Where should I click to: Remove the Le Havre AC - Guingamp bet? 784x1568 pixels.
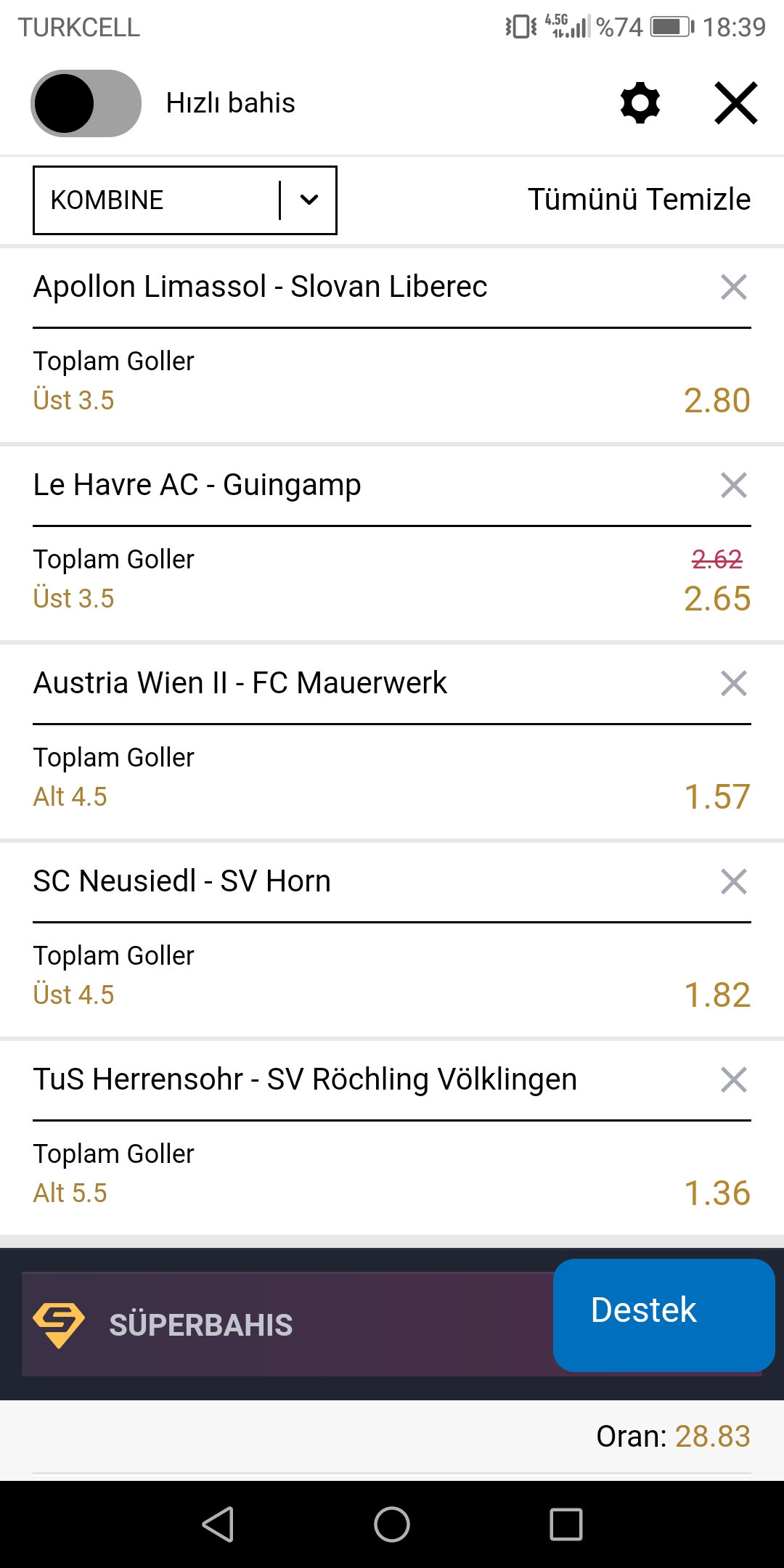click(734, 485)
